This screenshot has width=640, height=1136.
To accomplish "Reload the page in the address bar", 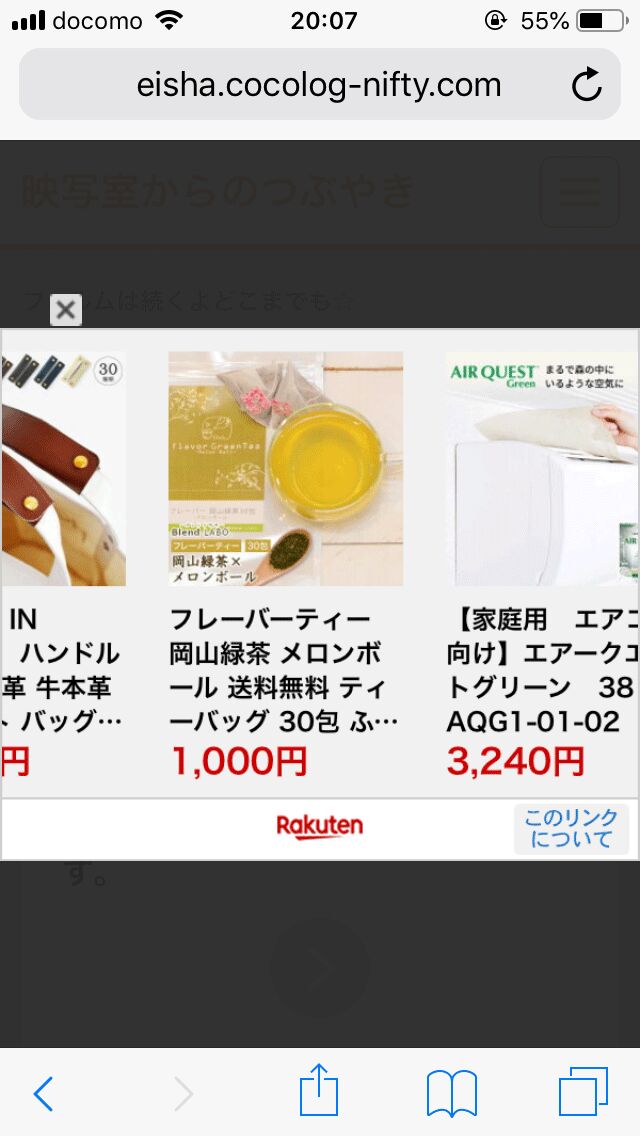I will point(587,85).
